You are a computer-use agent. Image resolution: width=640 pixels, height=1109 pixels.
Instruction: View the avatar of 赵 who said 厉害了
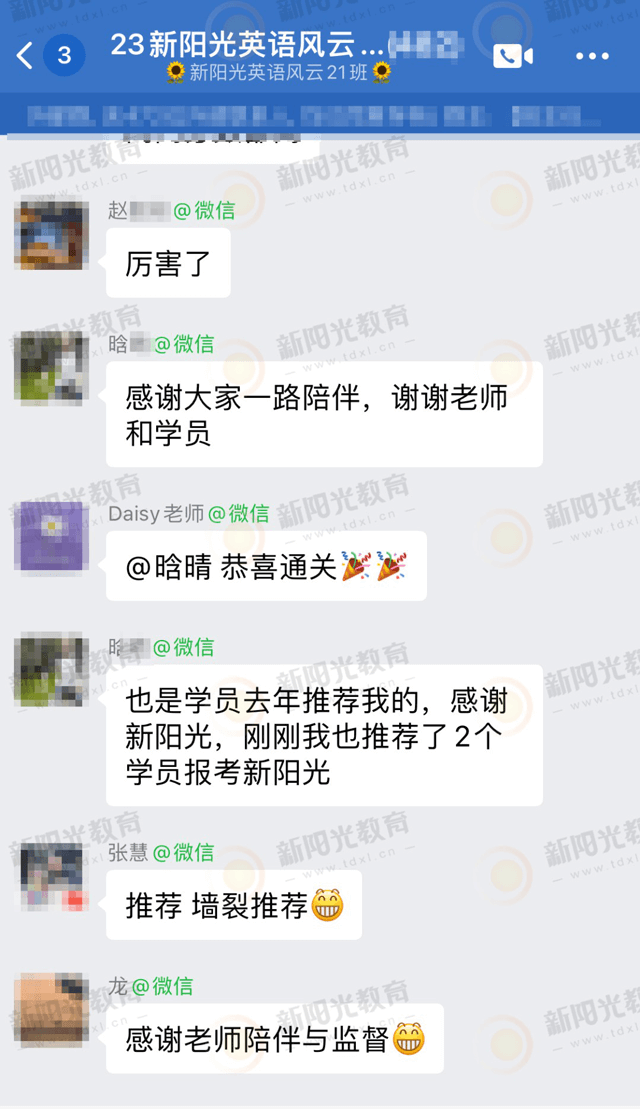tap(52, 234)
